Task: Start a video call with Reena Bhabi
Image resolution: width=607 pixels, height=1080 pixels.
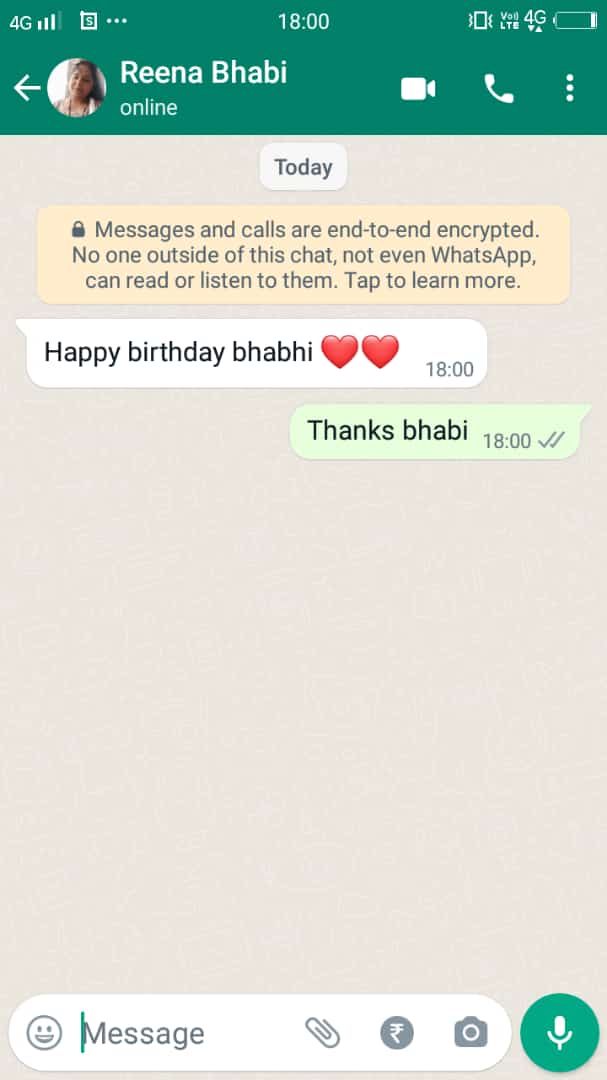Action: click(x=418, y=88)
